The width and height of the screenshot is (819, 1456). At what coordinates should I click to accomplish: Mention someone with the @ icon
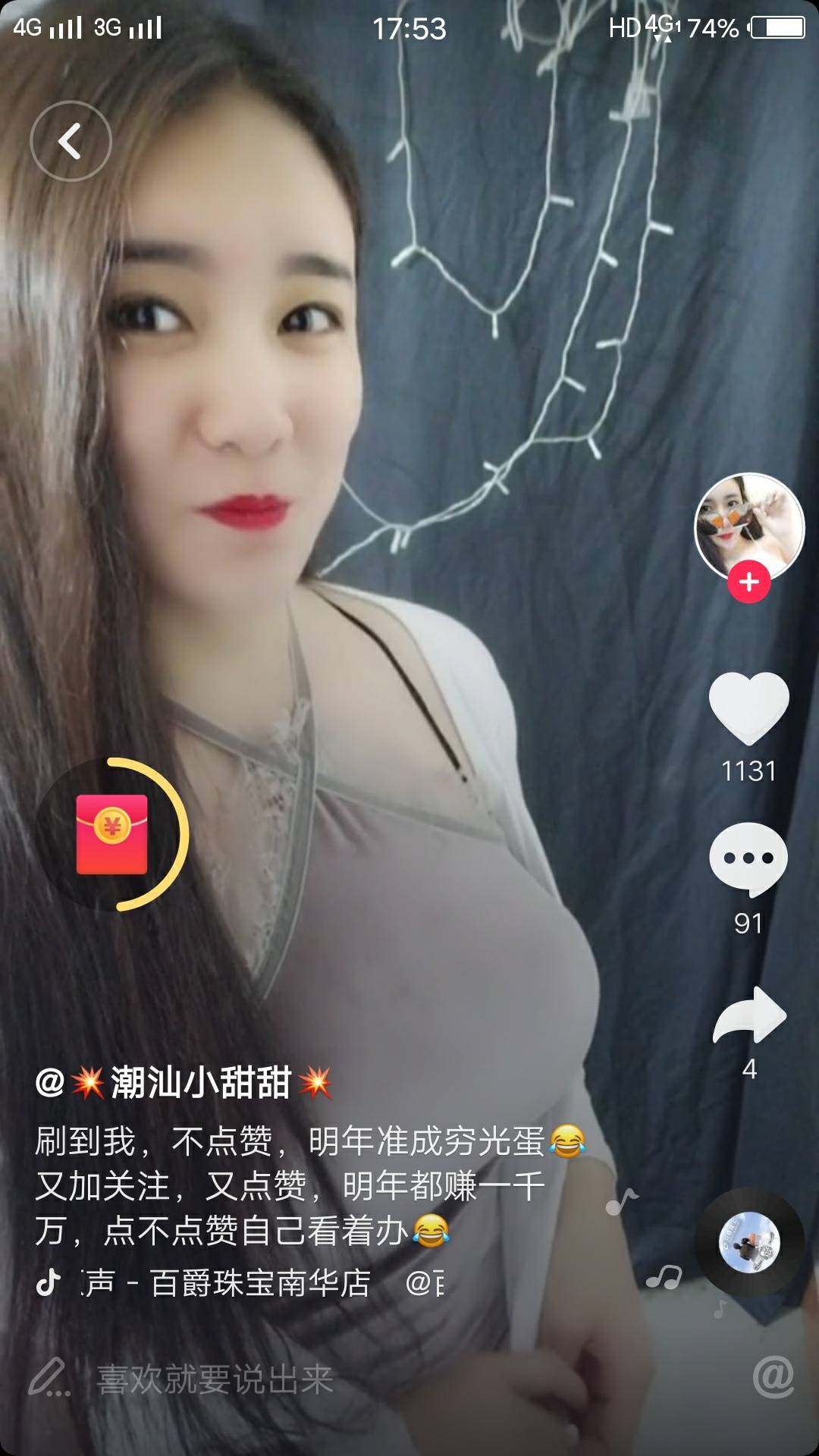coord(773,1376)
